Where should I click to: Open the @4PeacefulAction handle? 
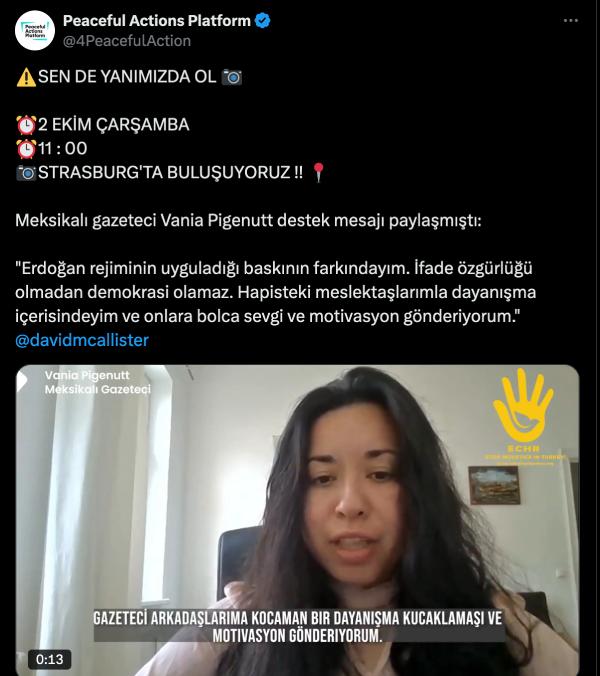[127, 41]
